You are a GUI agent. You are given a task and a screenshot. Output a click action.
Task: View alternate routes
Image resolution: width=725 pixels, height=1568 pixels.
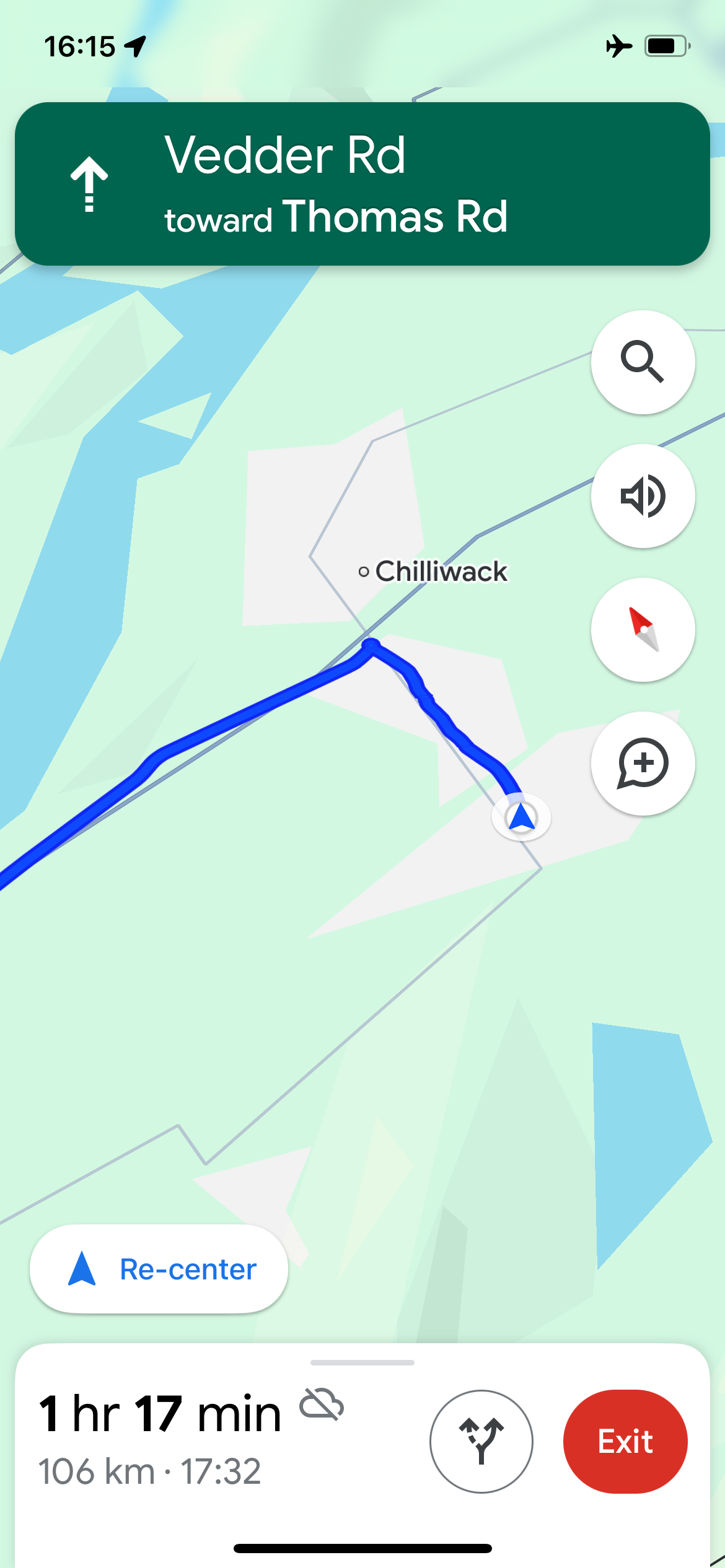pos(481,1442)
